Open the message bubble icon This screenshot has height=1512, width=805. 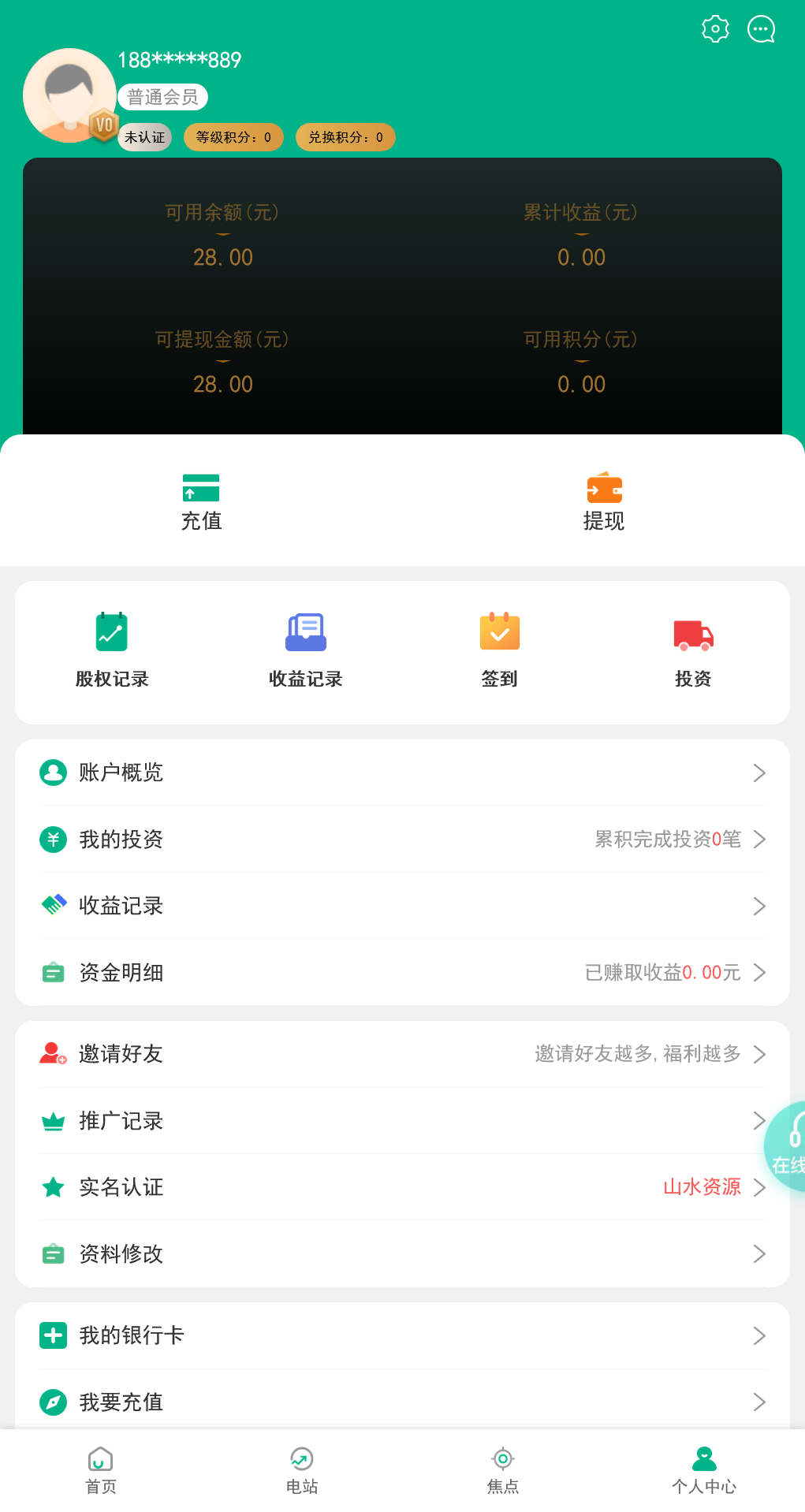tap(760, 29)
